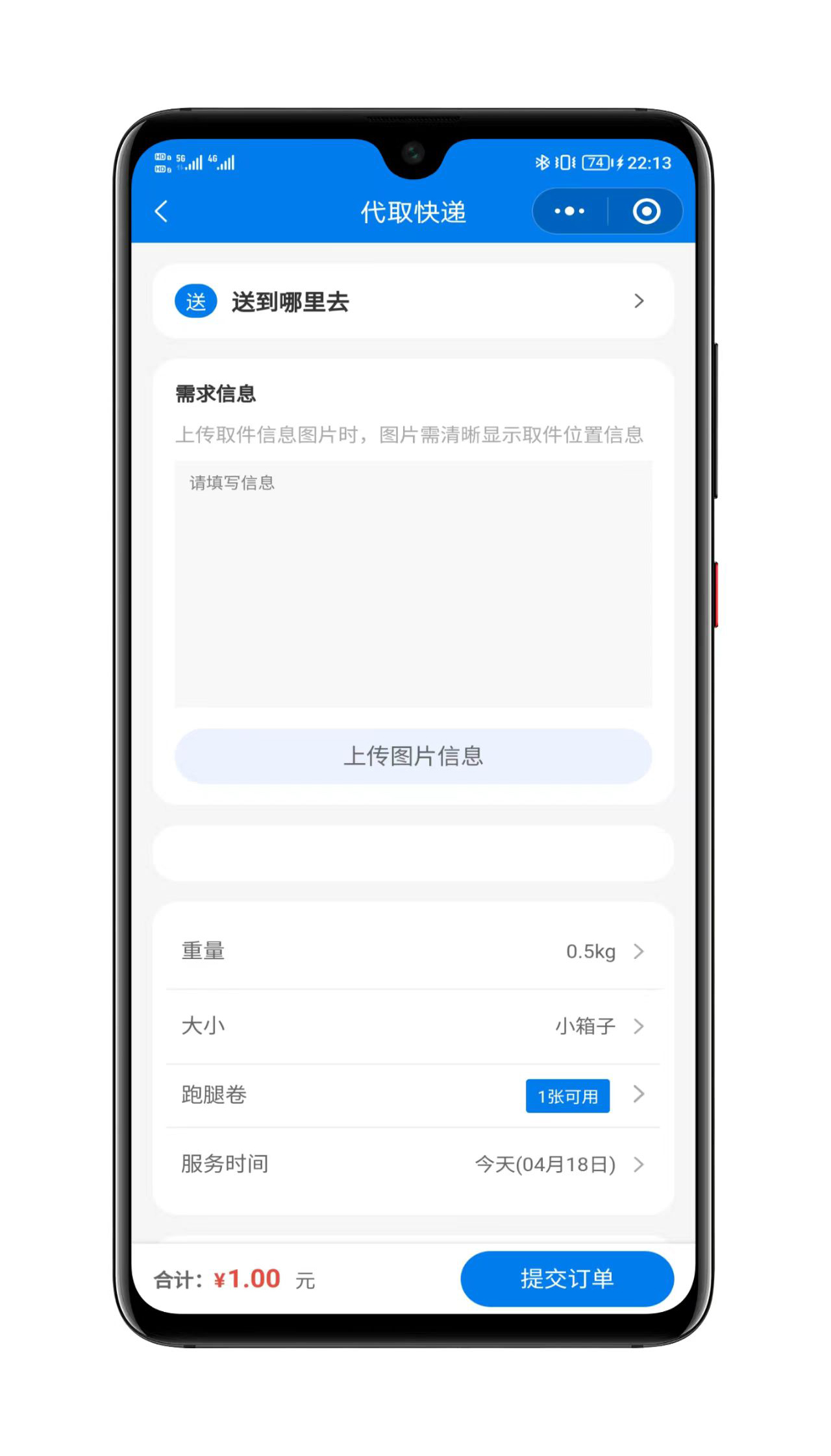Close the mini program via circle icon
The image size is (831, 1456).
pos(646,212)
